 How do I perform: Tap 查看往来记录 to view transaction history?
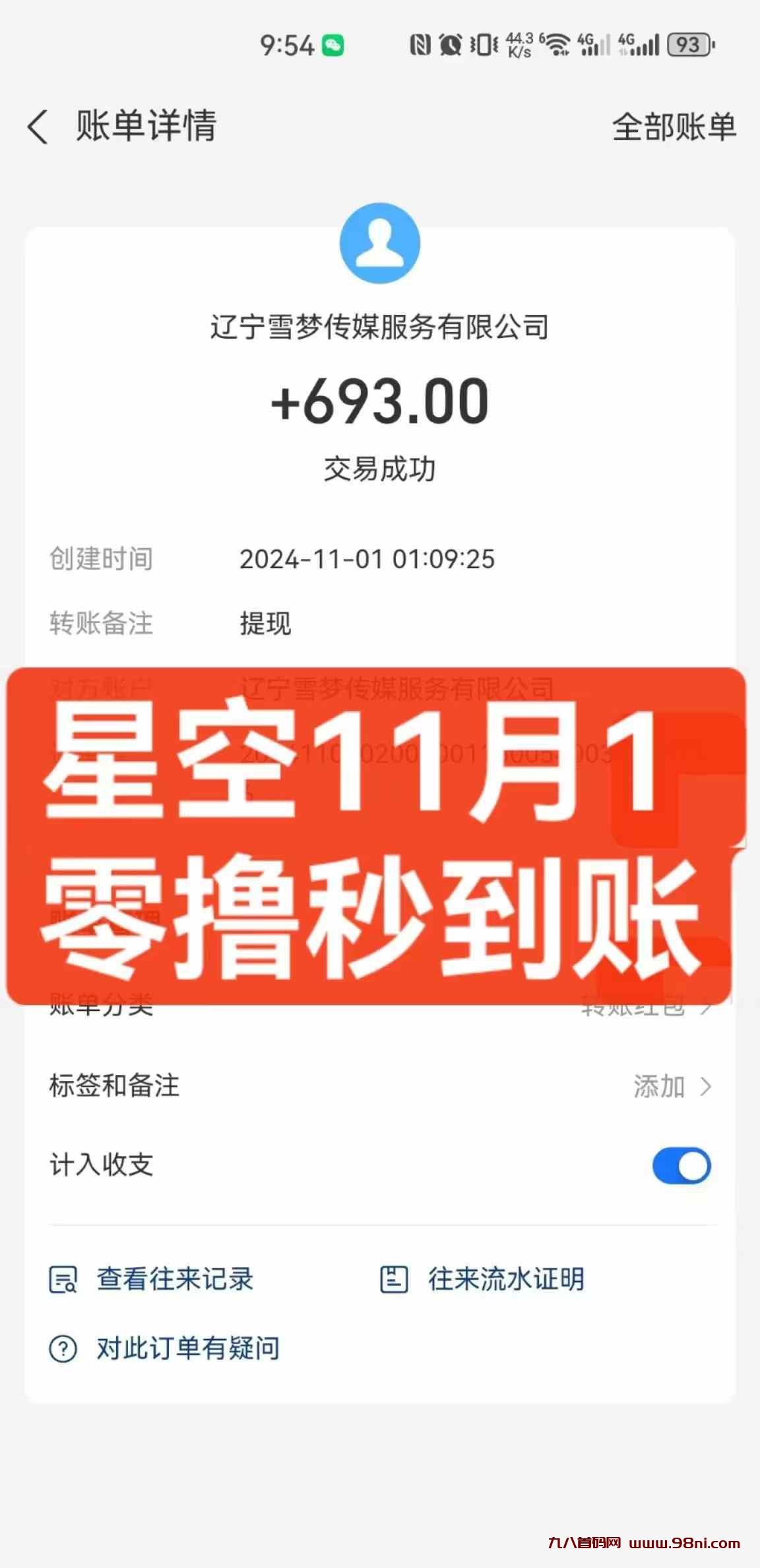point(175,1278)
